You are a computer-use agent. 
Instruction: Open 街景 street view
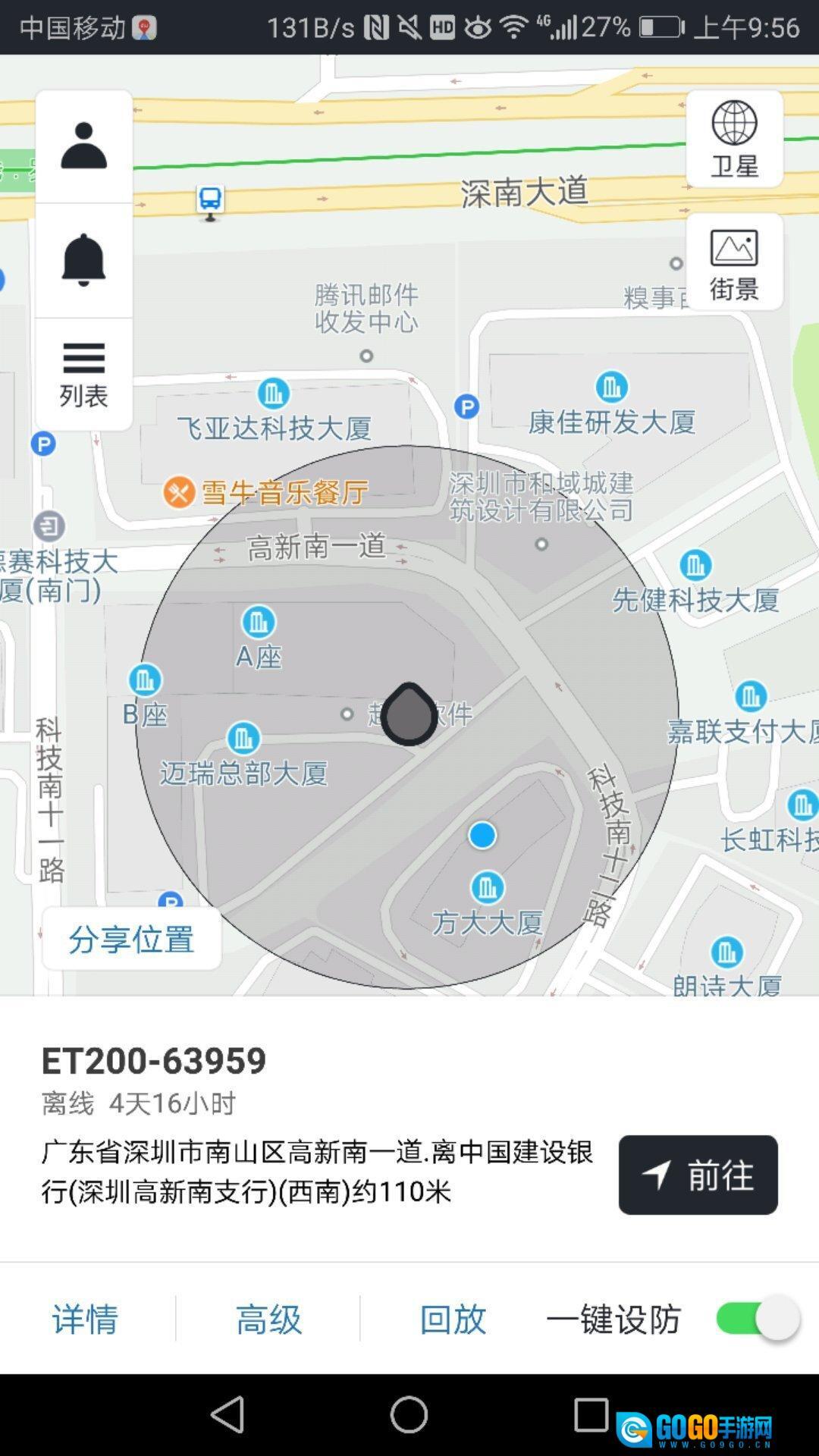(734, 262)
